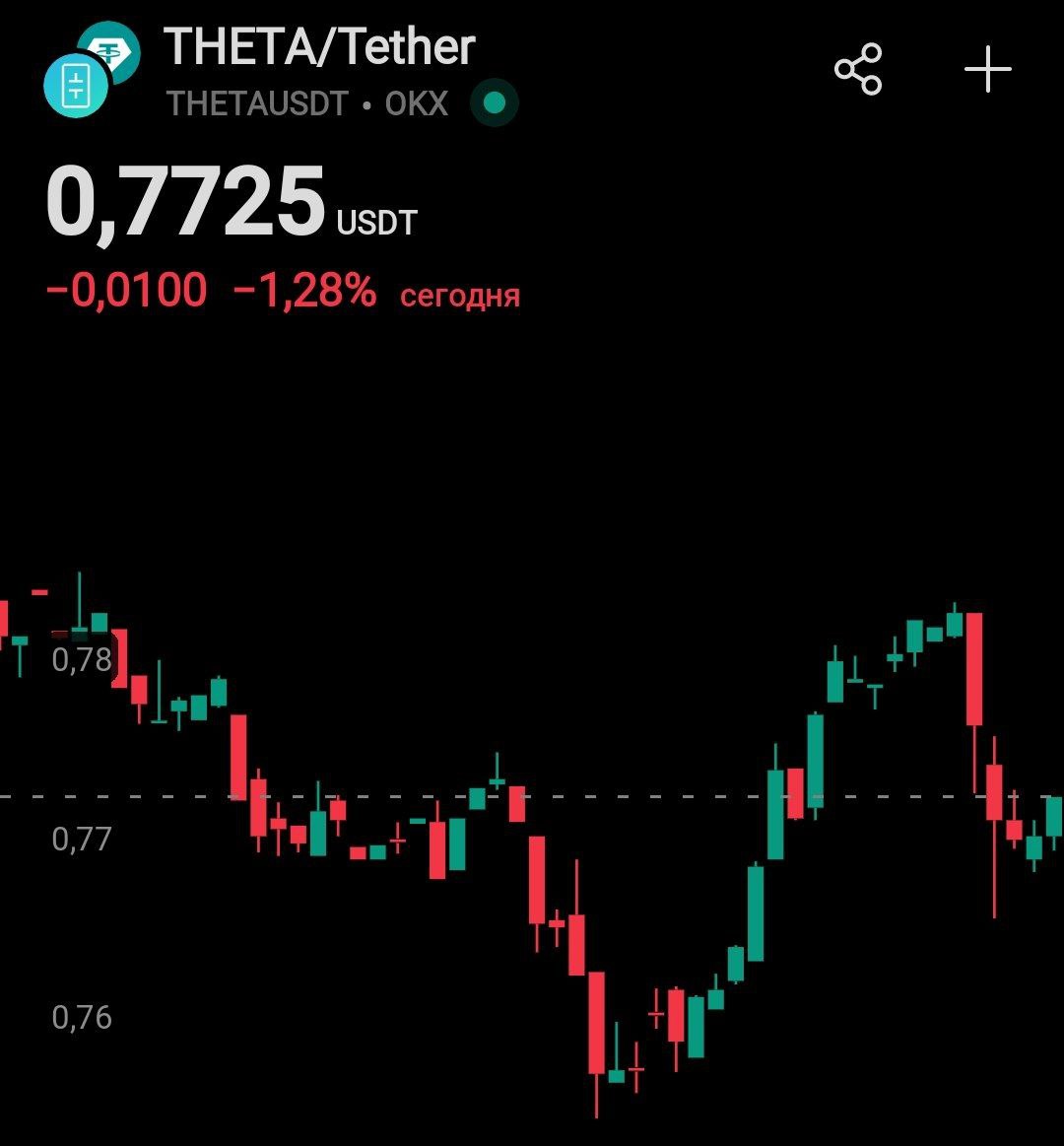Add THETAUSDT to the watchlist with plus
This screenshot has height=1146, width=1064.
pyautogui.click(x=987, y=69)
